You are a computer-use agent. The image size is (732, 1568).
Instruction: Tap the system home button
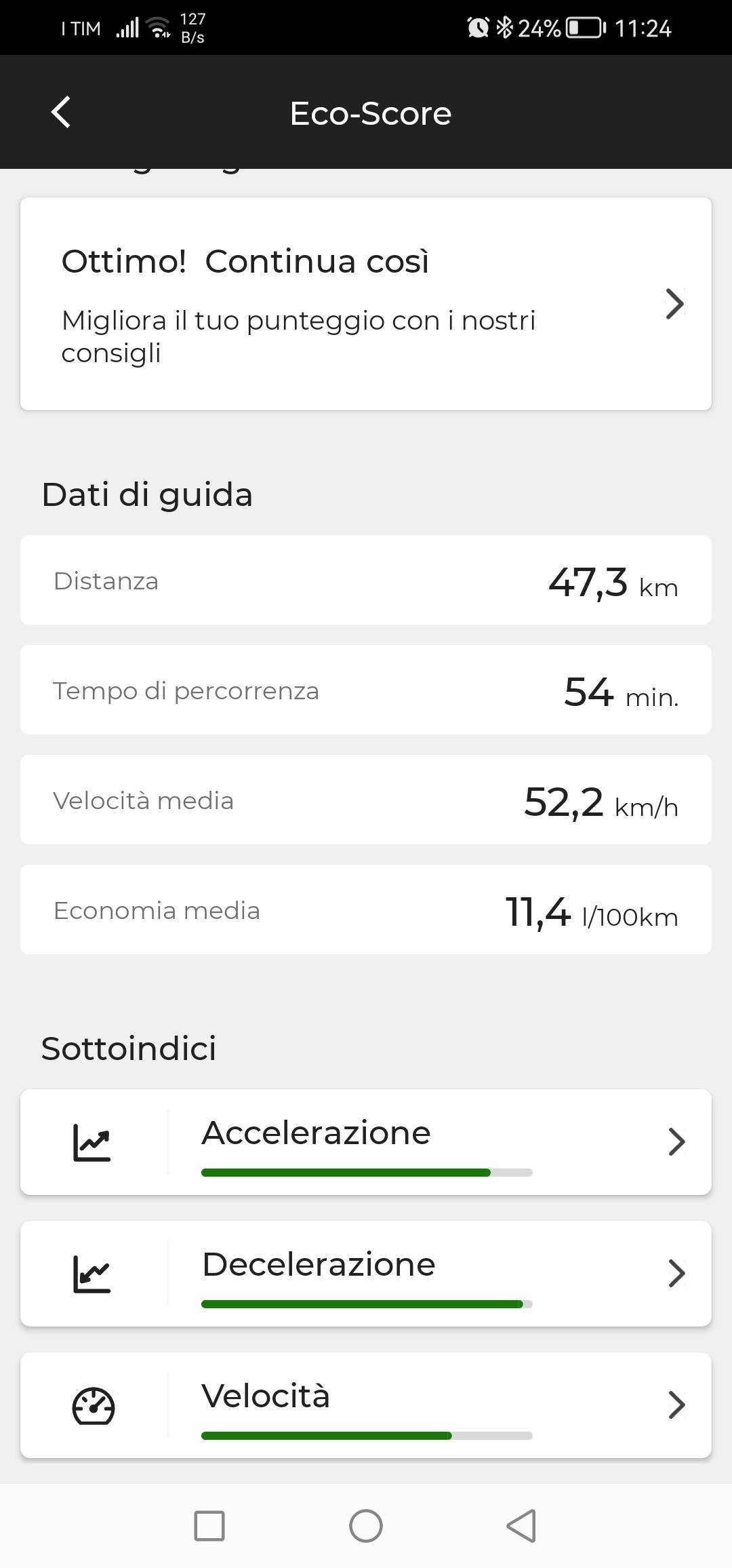pyautogui.click(x=366, y=1526)
